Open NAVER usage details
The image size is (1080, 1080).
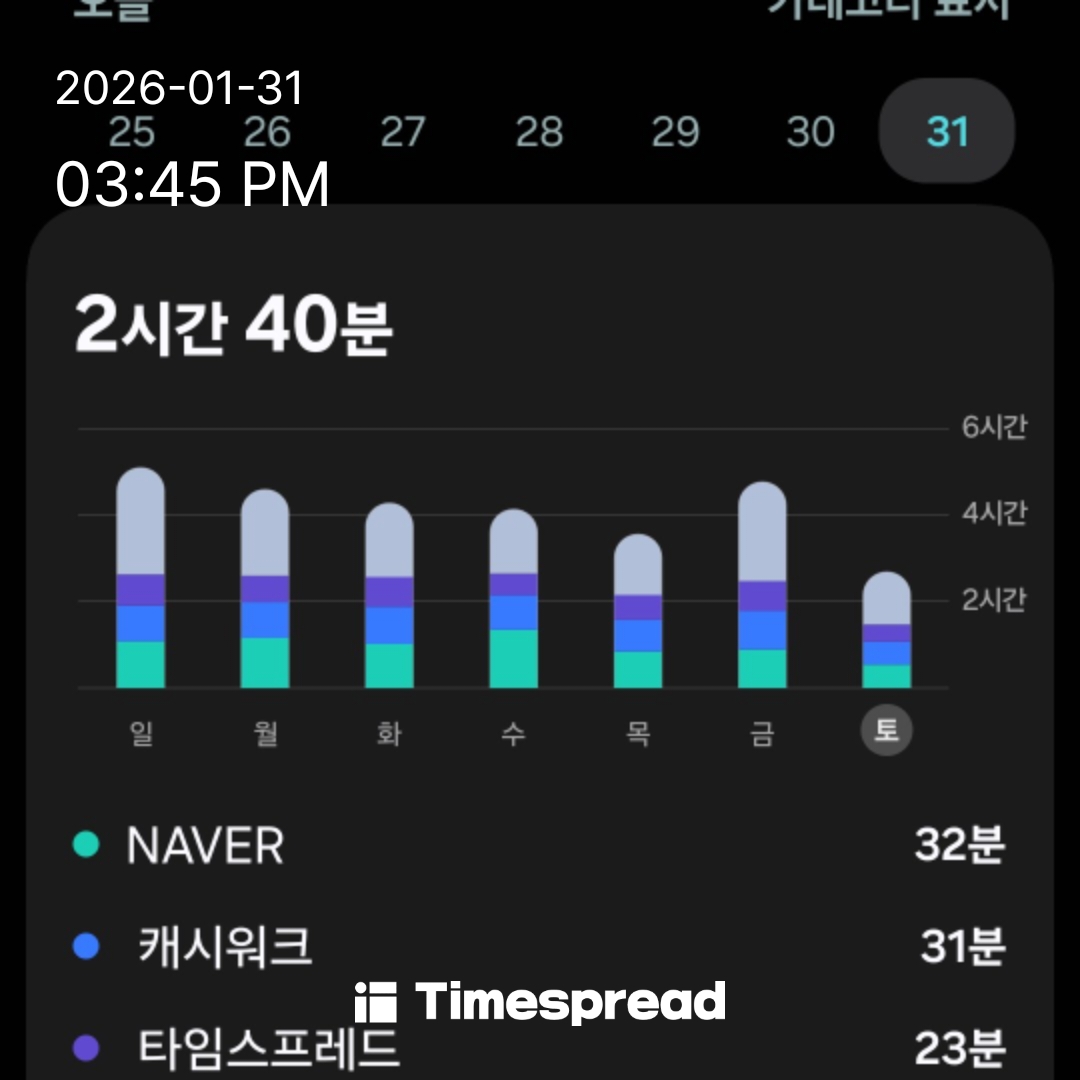[x=540, y=846]
